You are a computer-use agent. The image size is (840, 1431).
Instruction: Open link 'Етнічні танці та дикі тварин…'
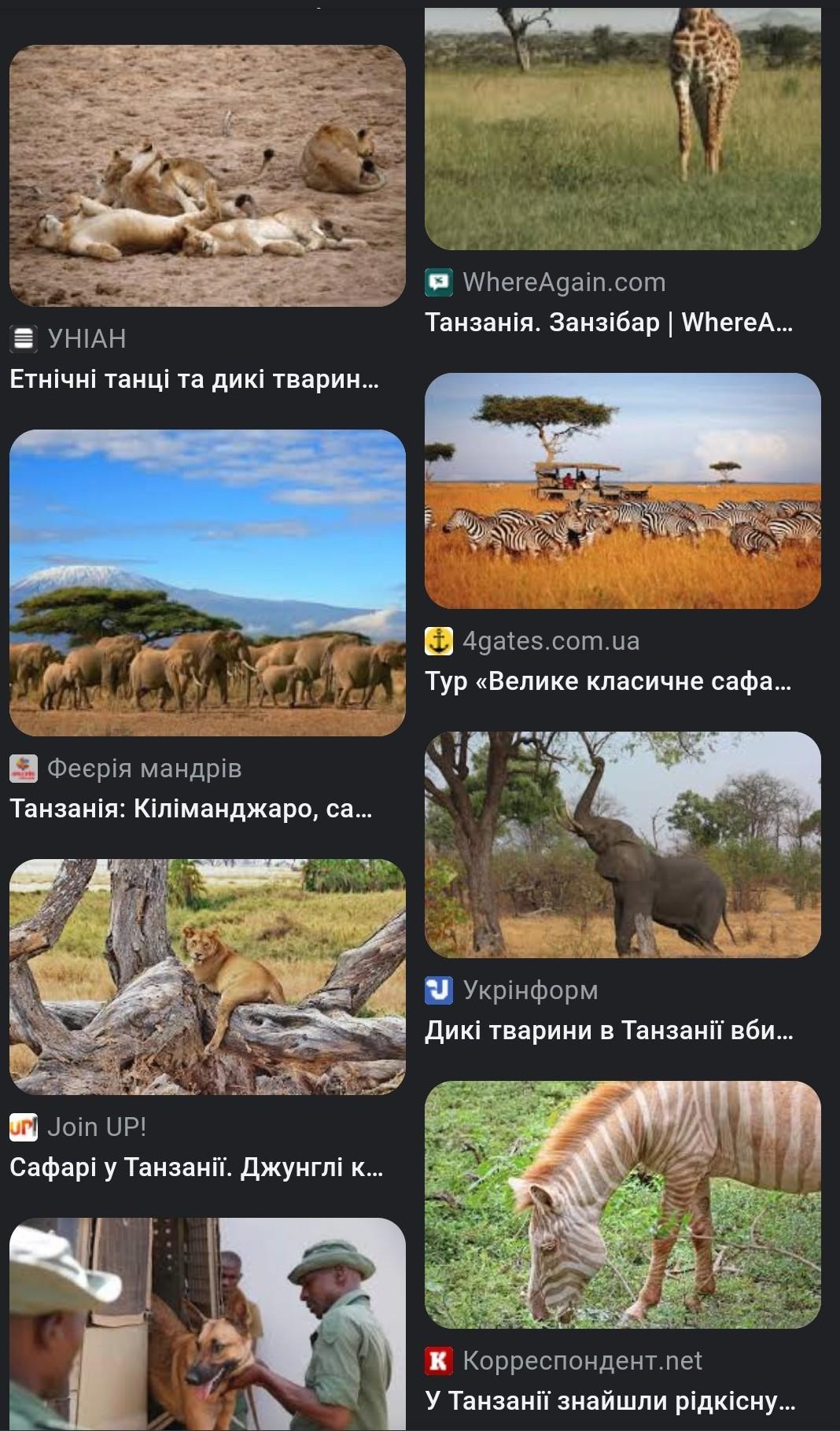click(194, 380)
